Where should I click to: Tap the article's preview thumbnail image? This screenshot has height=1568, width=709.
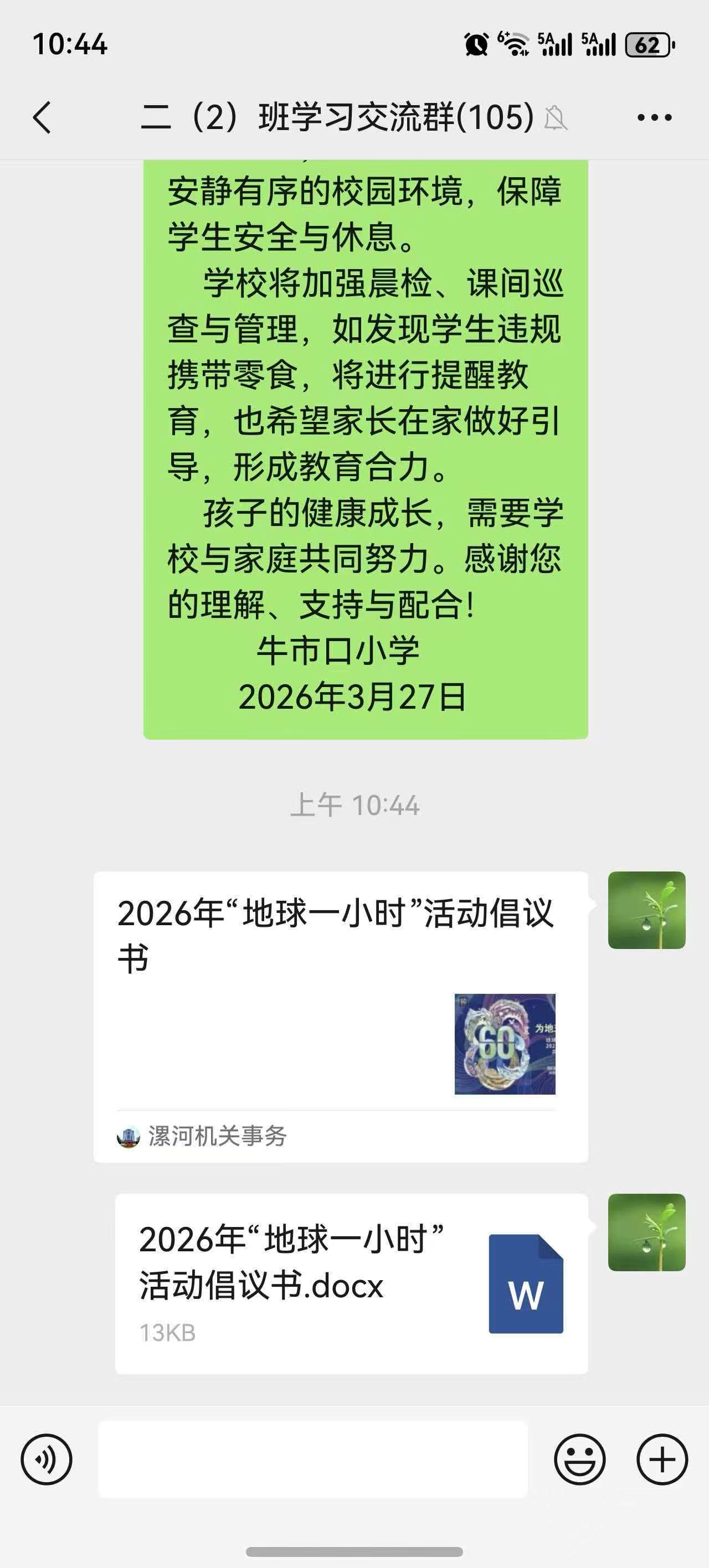(x=506, y=1043)
